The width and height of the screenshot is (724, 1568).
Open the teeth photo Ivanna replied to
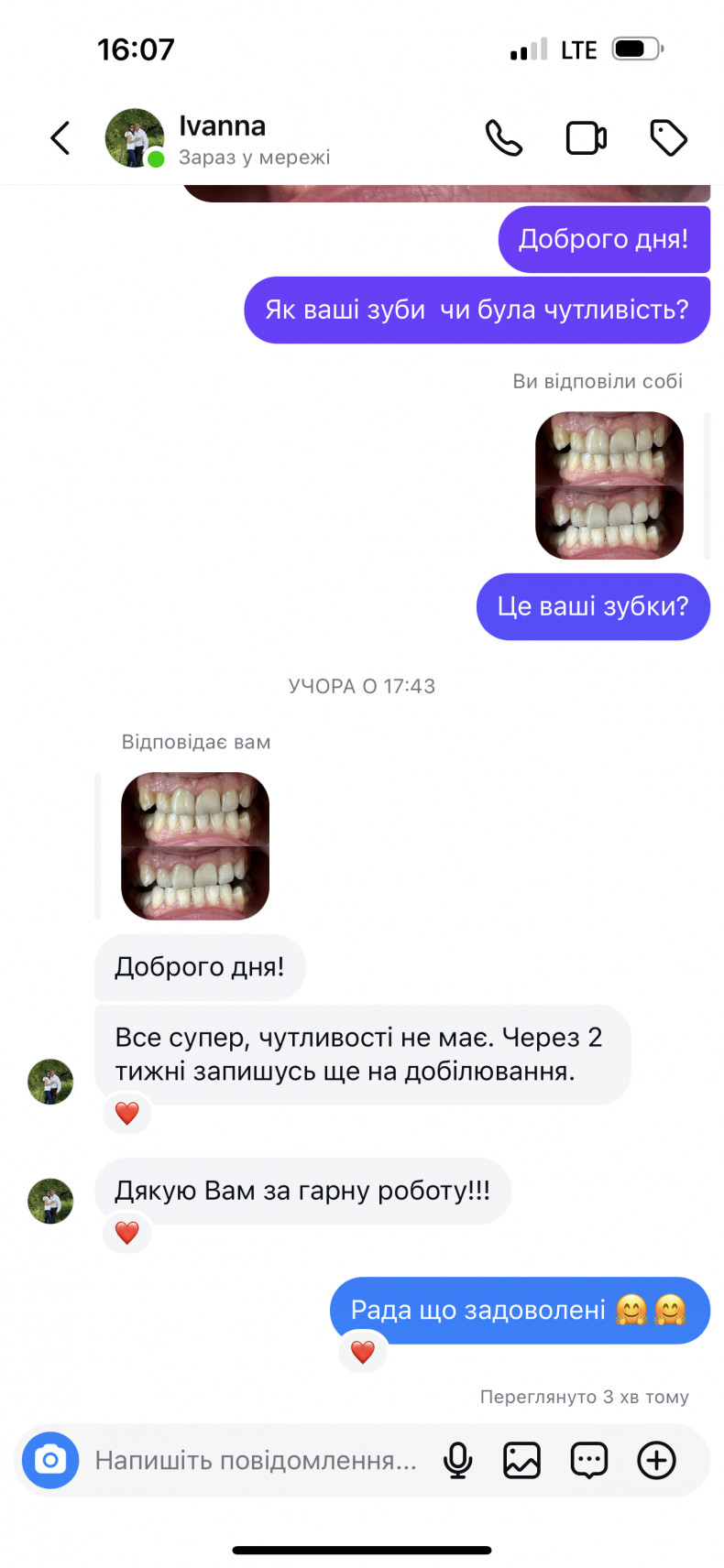point(195,845)
